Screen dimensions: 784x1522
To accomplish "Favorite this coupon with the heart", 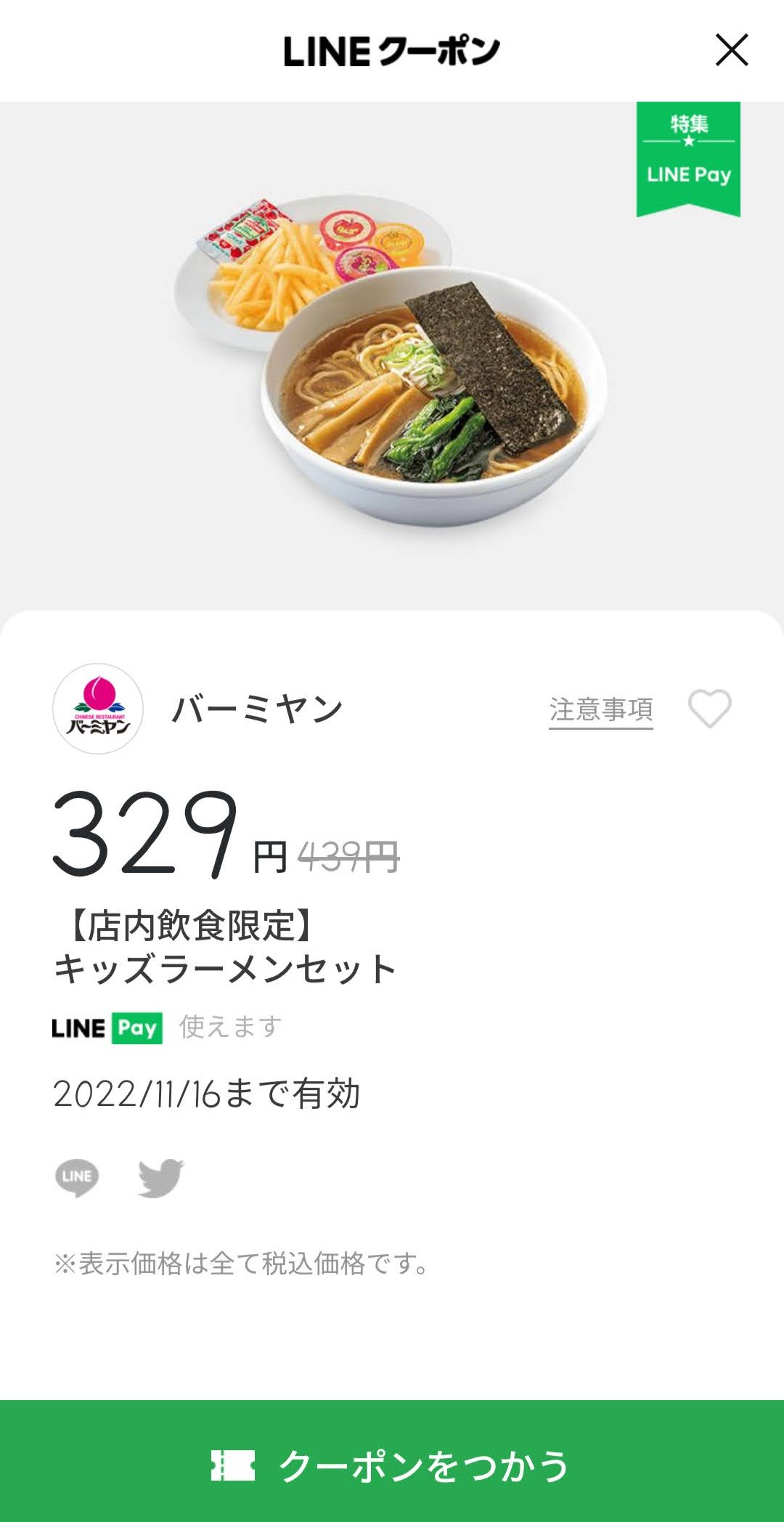I will pos(709,708).
